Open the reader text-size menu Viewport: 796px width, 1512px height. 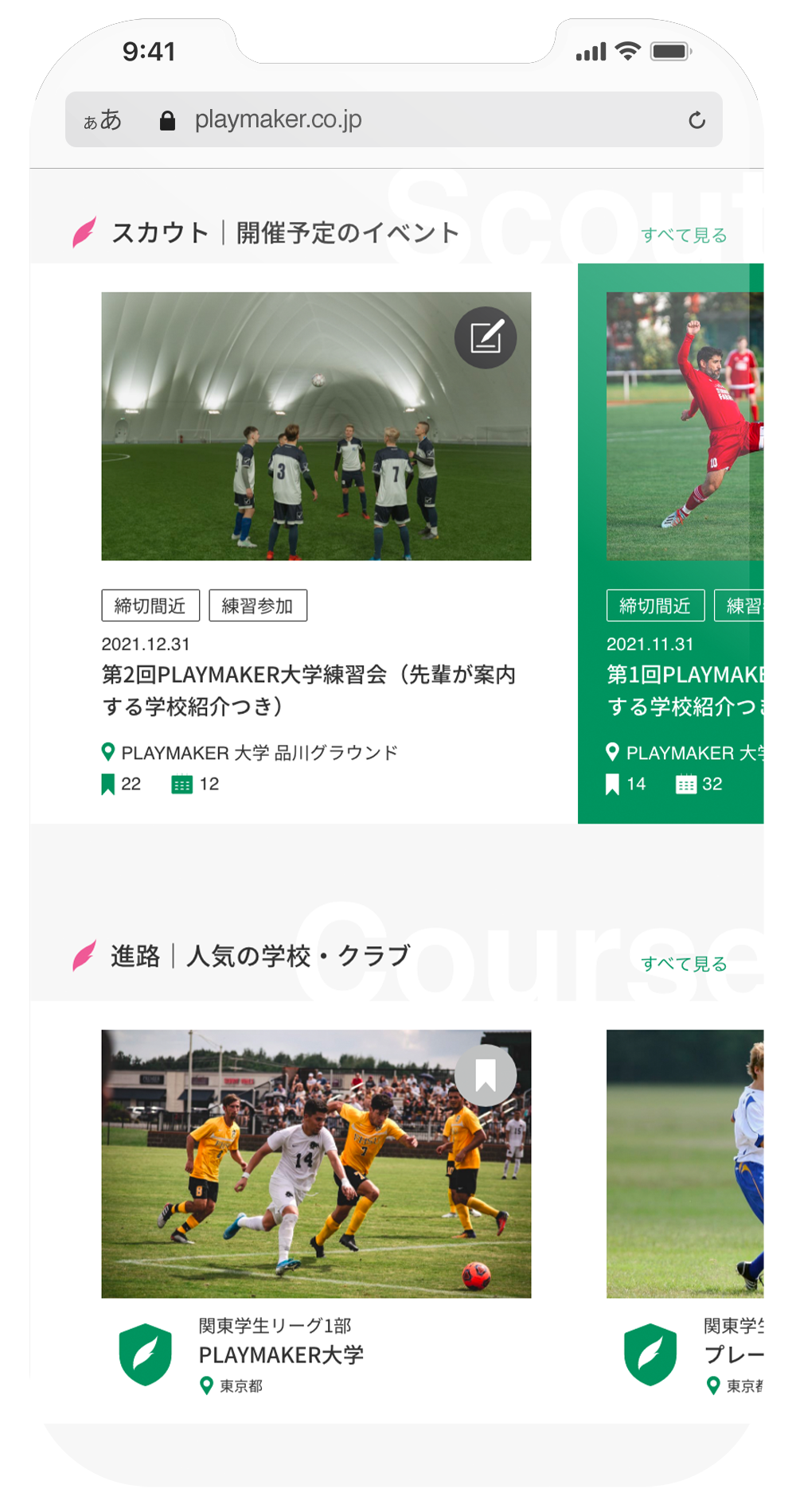click(103, 120)
